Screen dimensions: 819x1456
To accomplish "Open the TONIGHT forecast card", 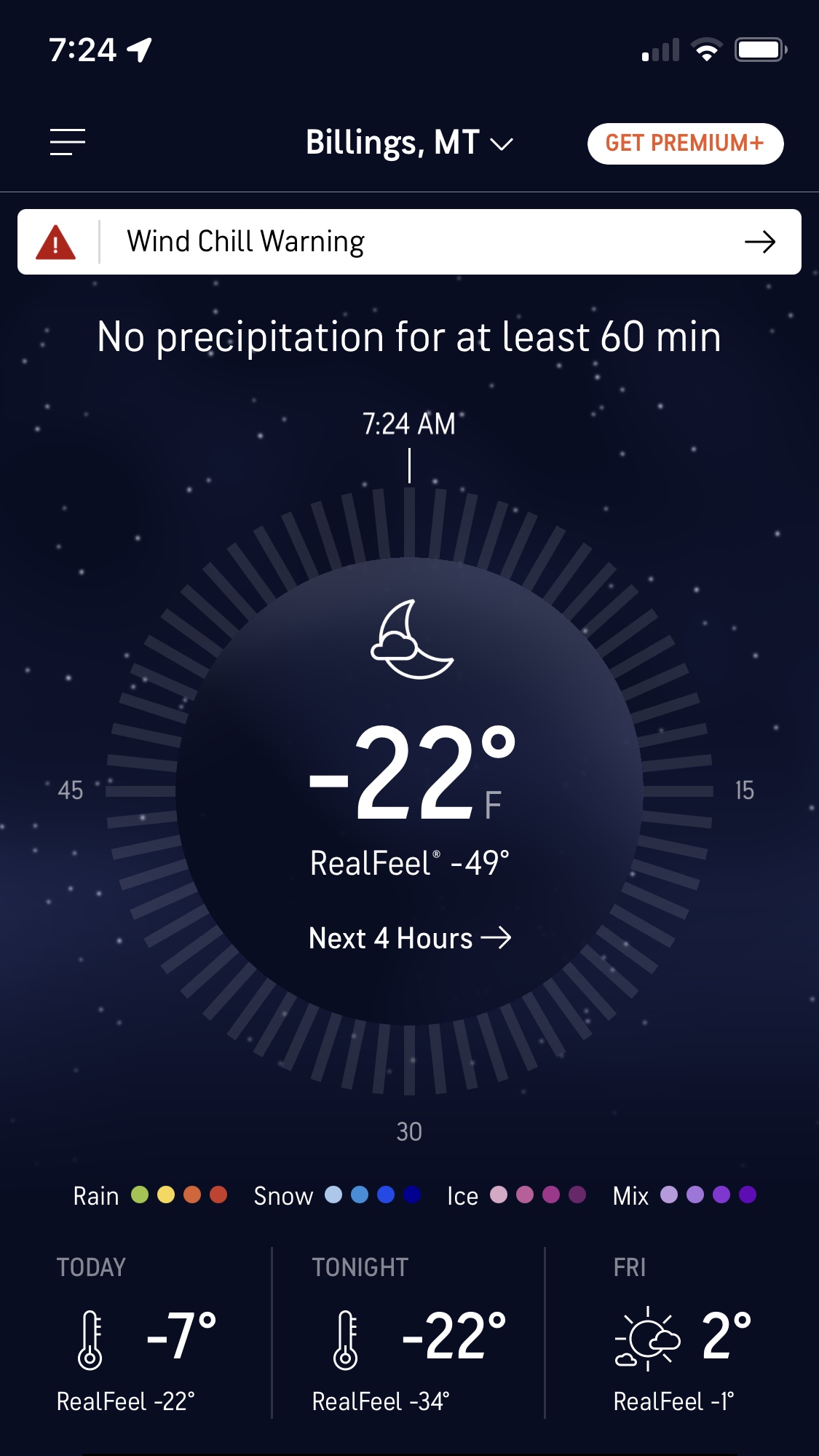I will 408,1333.
